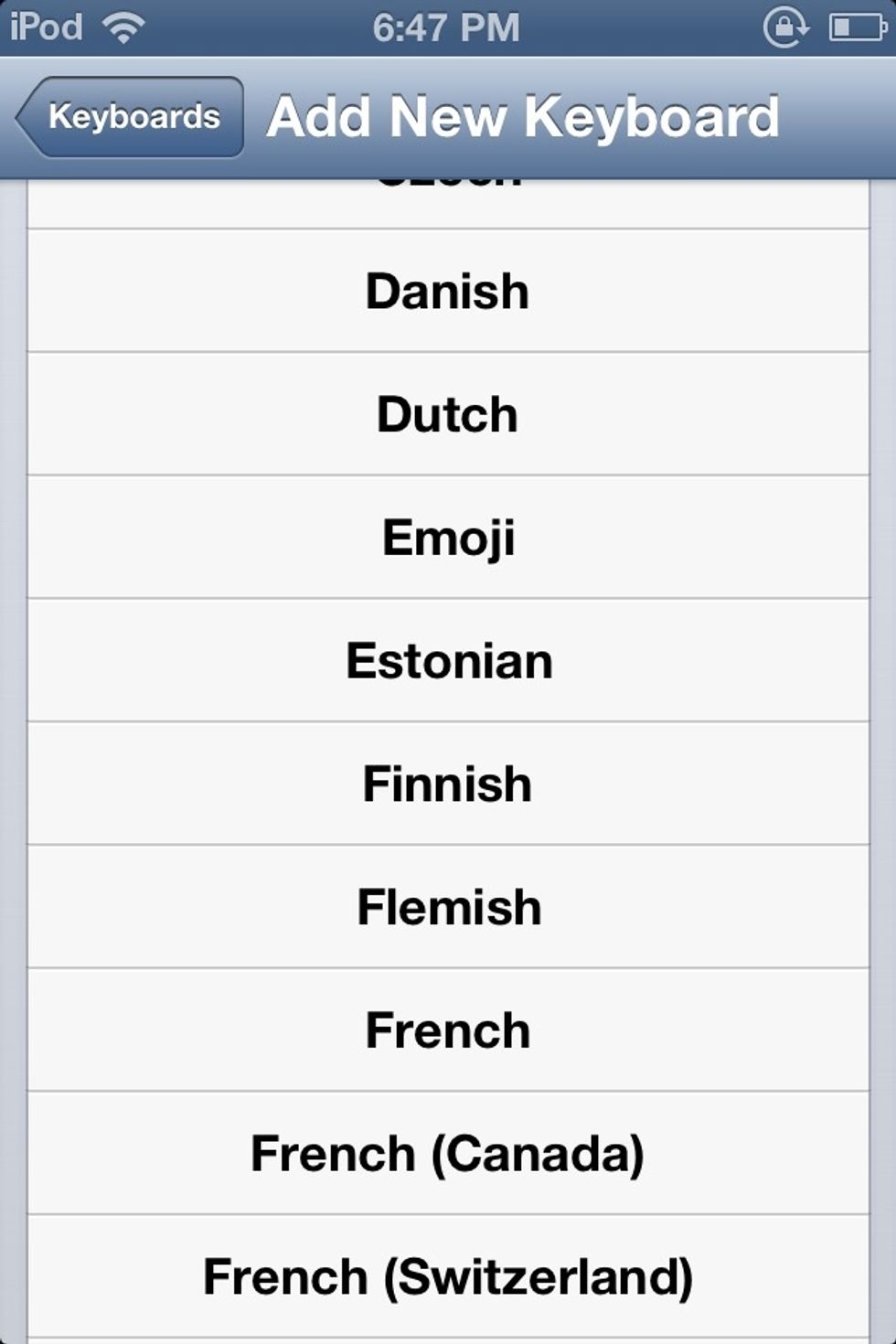Select the Flemish keyboard
Image resolution: width=896 pixels, height=1344 pixels.
pyautogui.click(x=448, y=907)
